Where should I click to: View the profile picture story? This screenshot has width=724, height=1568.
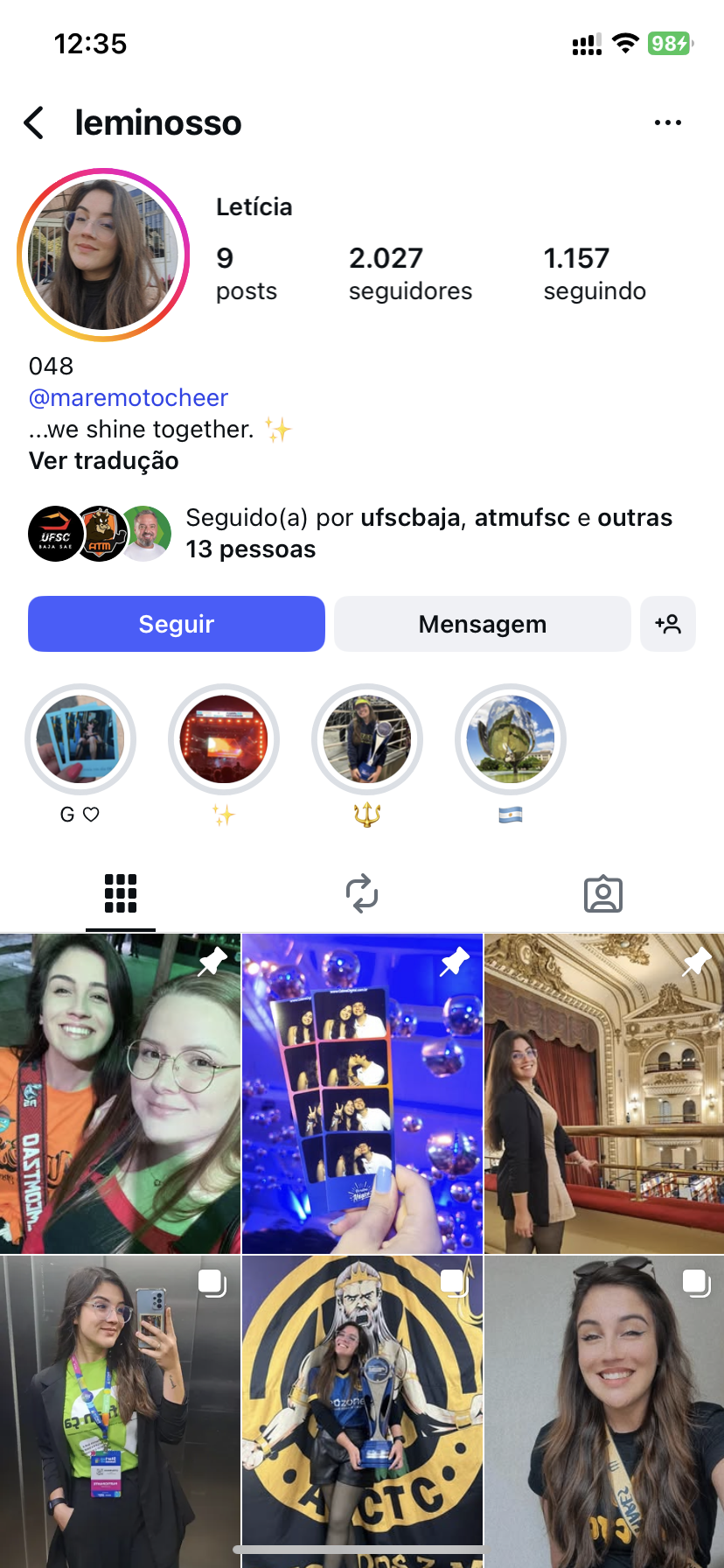[103, 255]
